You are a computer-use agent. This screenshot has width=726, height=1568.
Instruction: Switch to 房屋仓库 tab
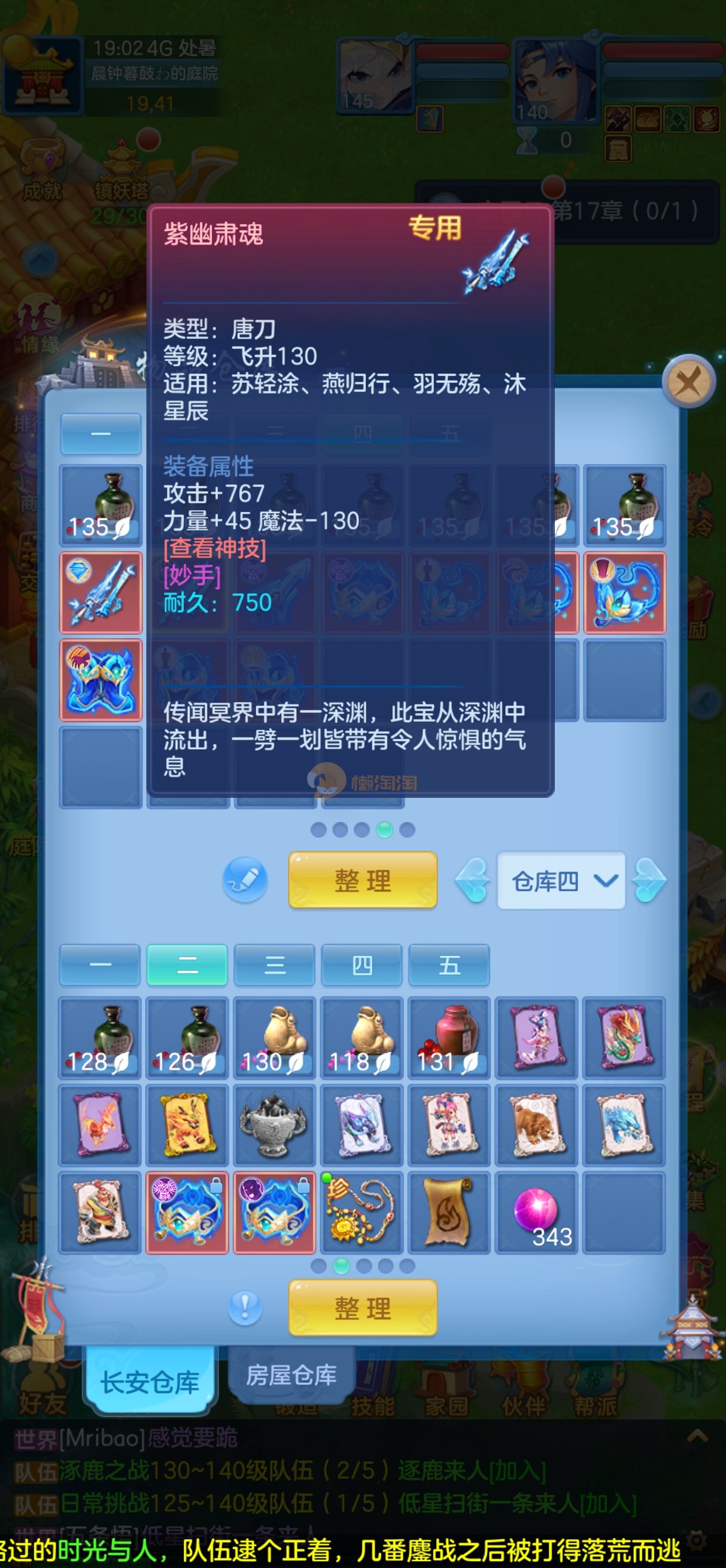[291, 1375]
